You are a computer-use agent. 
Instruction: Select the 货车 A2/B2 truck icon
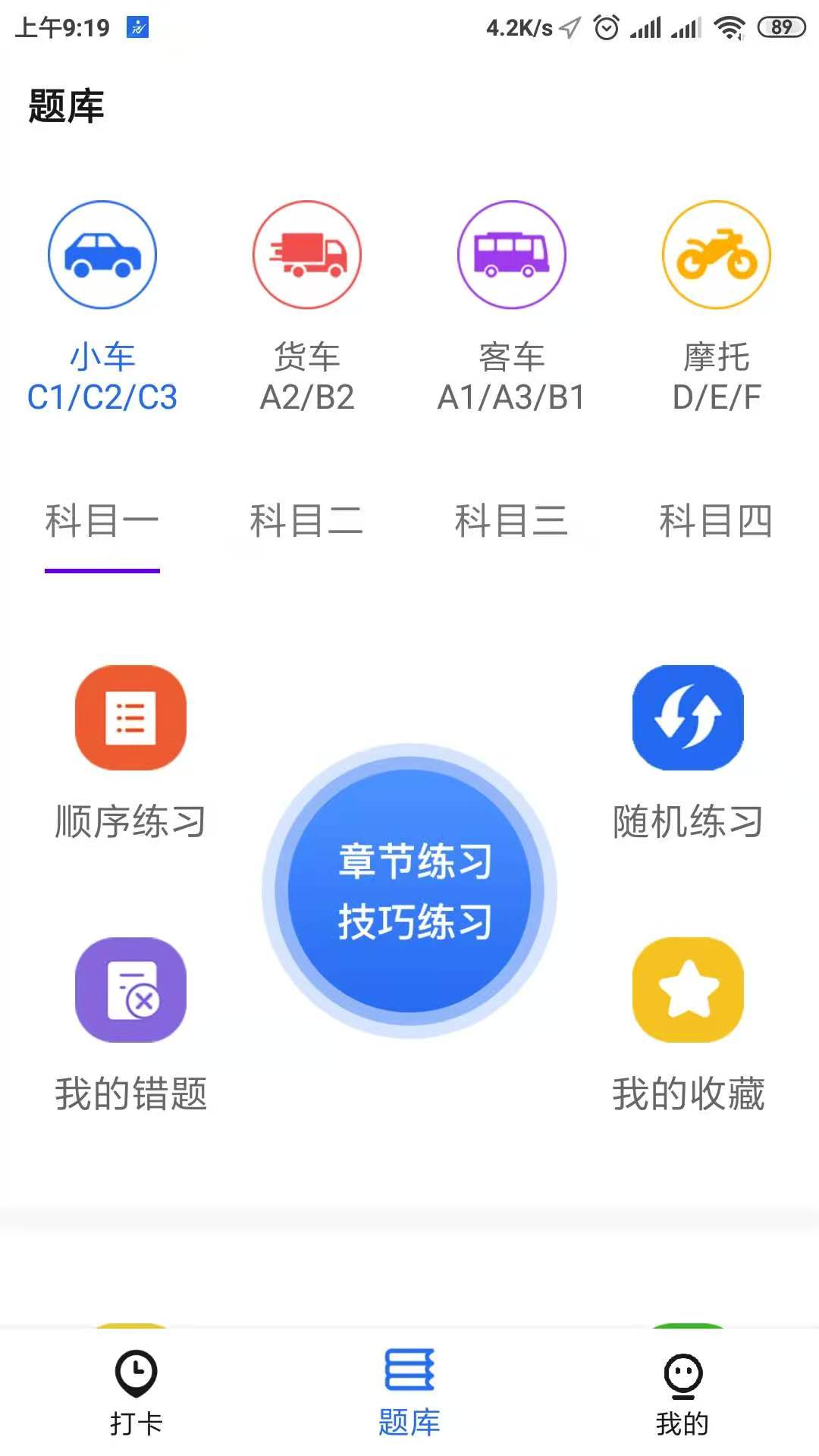coord(306,255)
